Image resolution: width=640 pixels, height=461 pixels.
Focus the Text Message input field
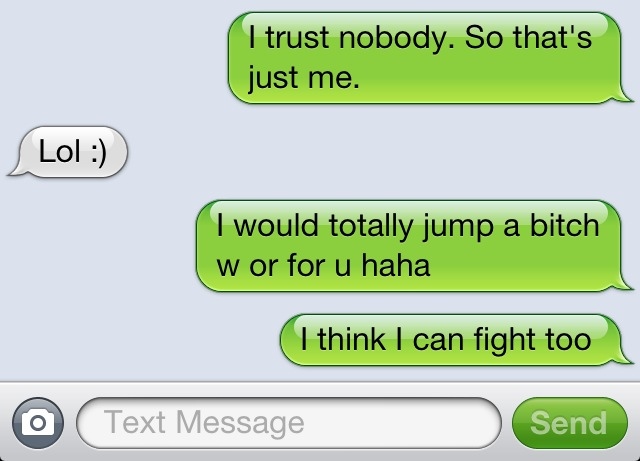click(x=287, y=422)
